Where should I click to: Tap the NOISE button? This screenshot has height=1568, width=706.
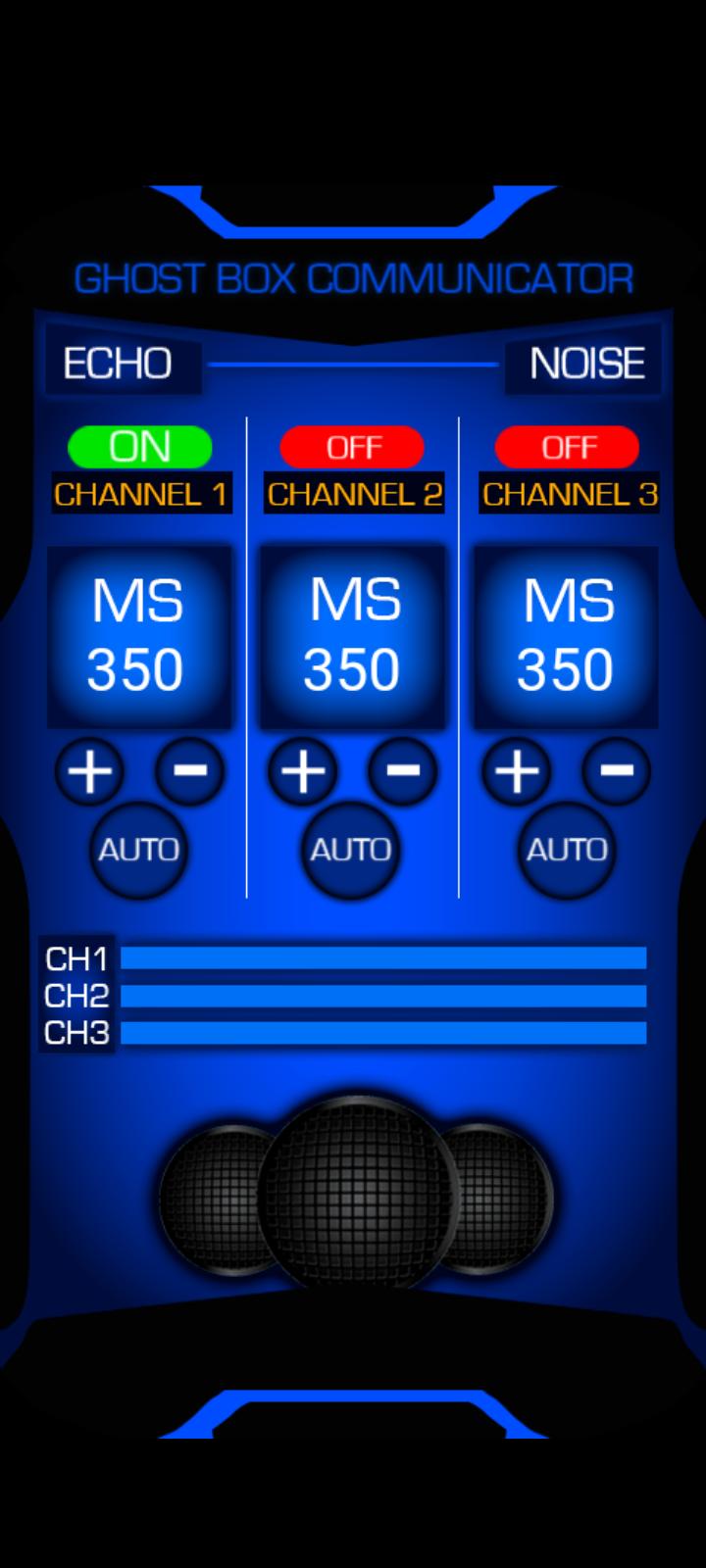click(584, 364)
